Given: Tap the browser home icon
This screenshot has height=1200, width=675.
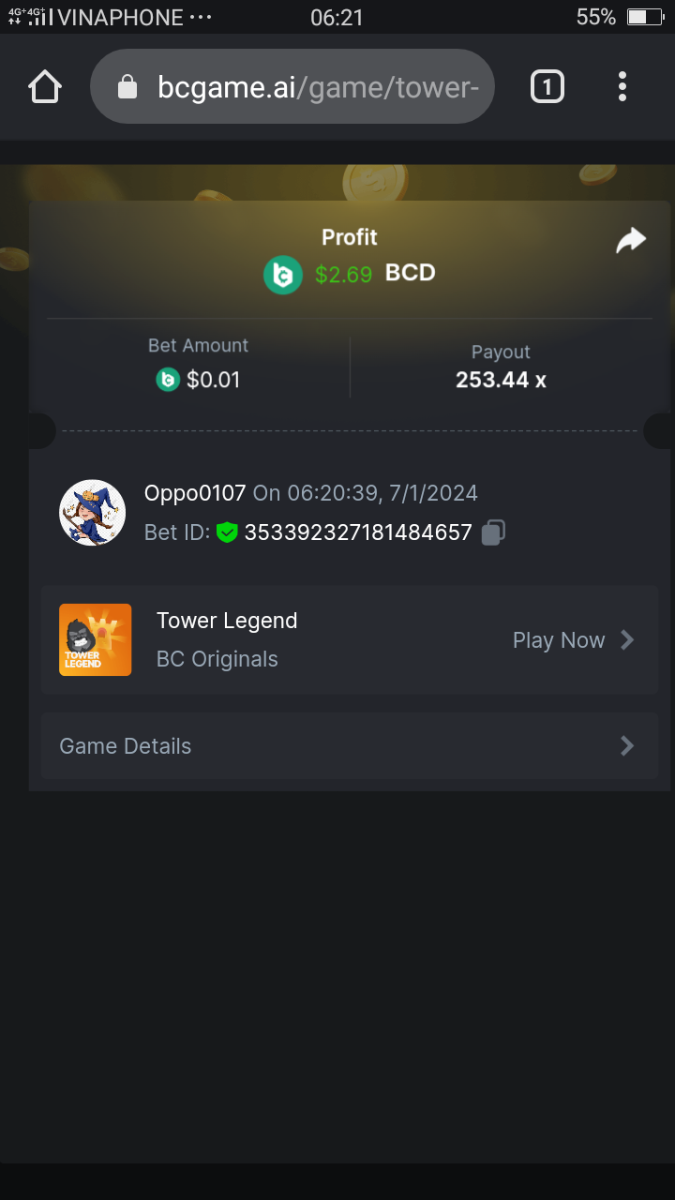Looking at the screenshot, I should point(45,87).
